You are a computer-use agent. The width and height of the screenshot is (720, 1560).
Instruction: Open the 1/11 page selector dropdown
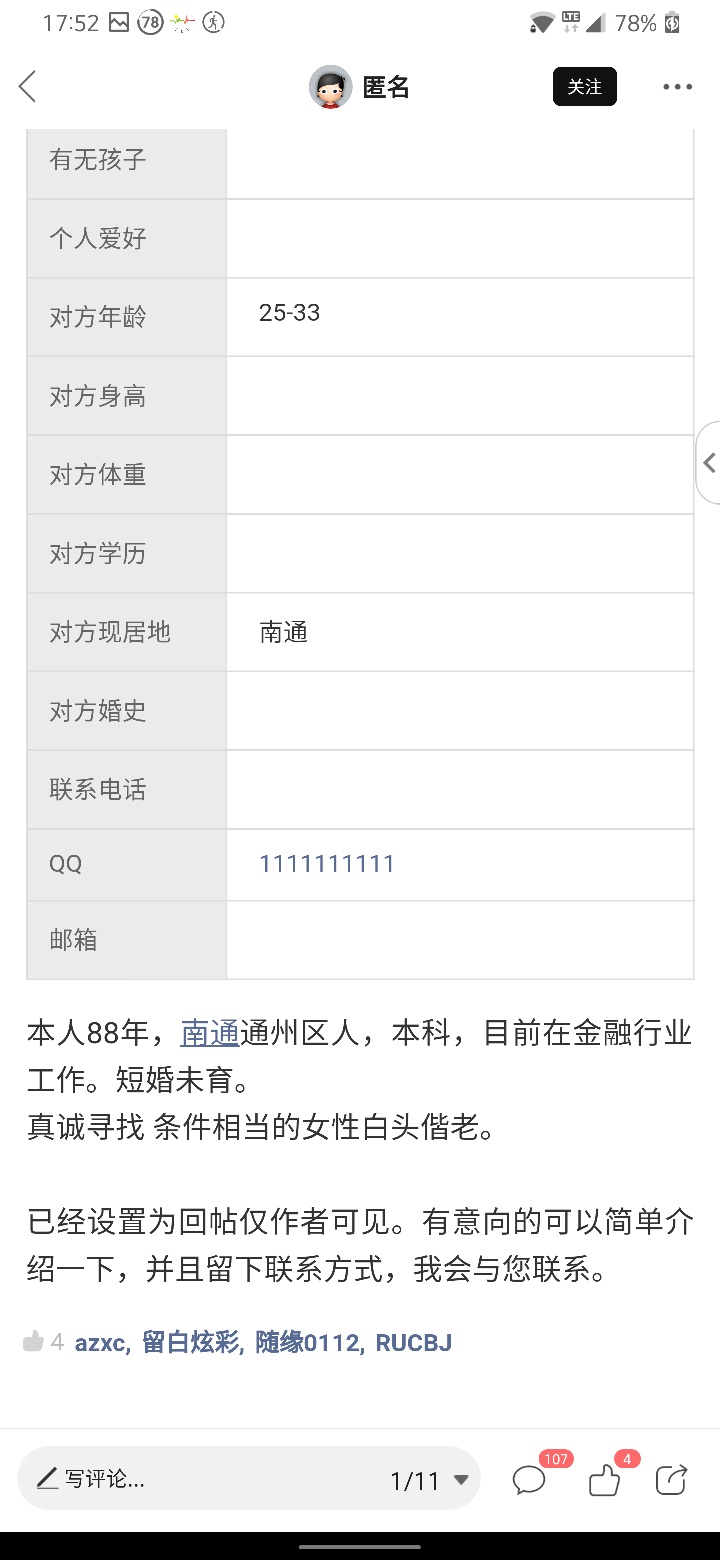(430, 1481)
